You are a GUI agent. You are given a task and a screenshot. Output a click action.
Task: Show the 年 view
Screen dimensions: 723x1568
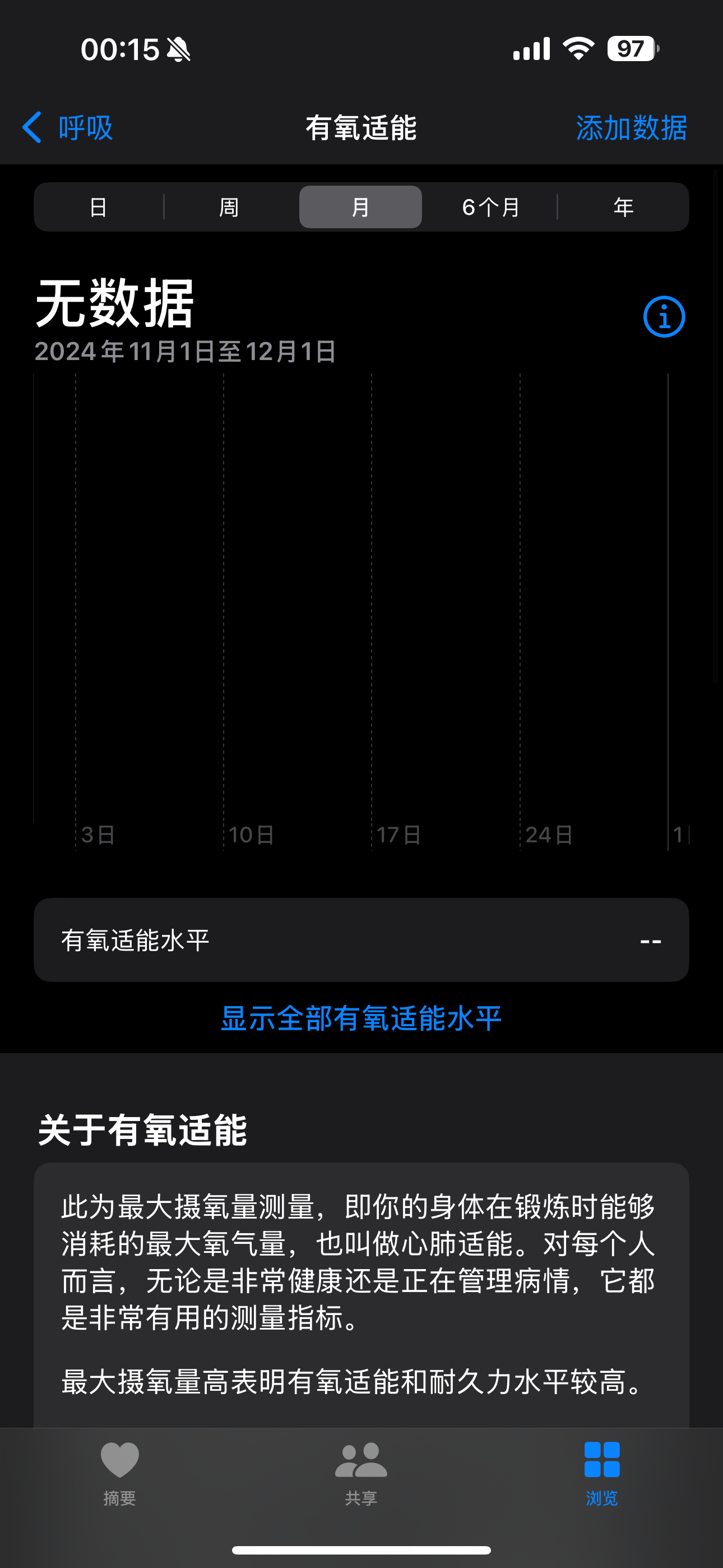623,207
